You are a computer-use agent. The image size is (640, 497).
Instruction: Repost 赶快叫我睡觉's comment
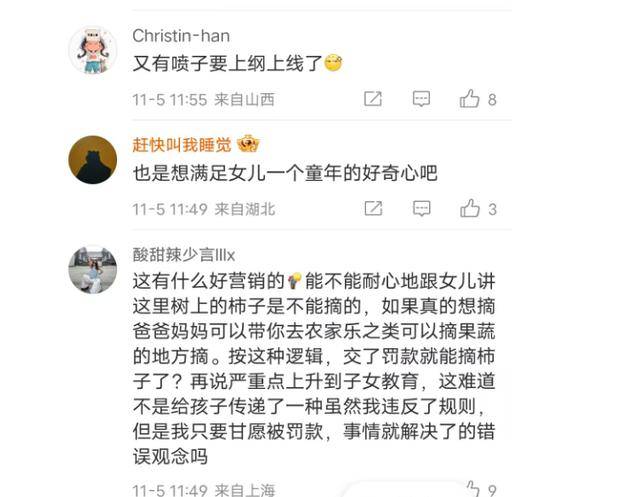tap(372, 208)
